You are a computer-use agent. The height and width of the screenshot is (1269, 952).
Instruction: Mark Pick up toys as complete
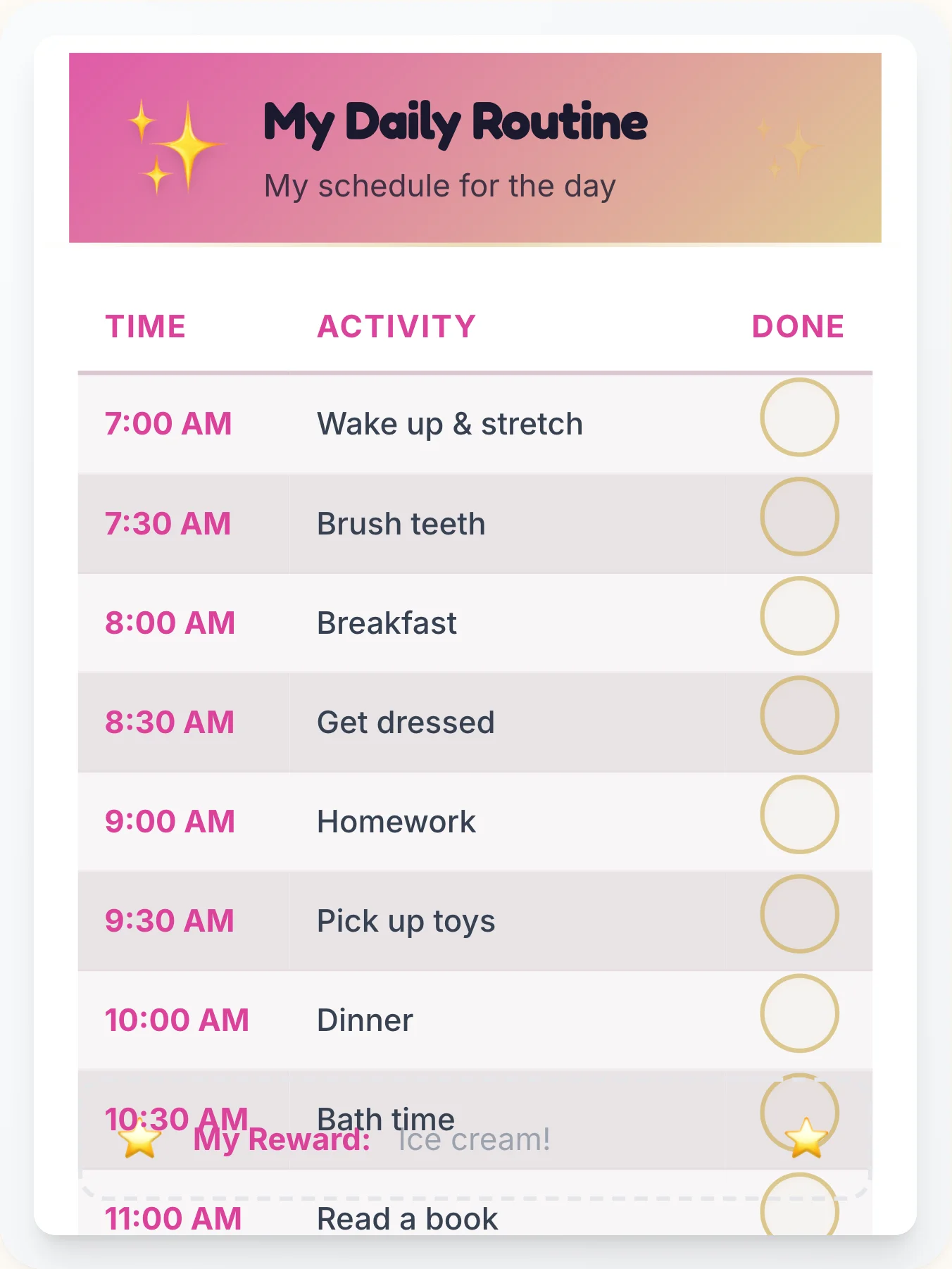click(799, 913)
